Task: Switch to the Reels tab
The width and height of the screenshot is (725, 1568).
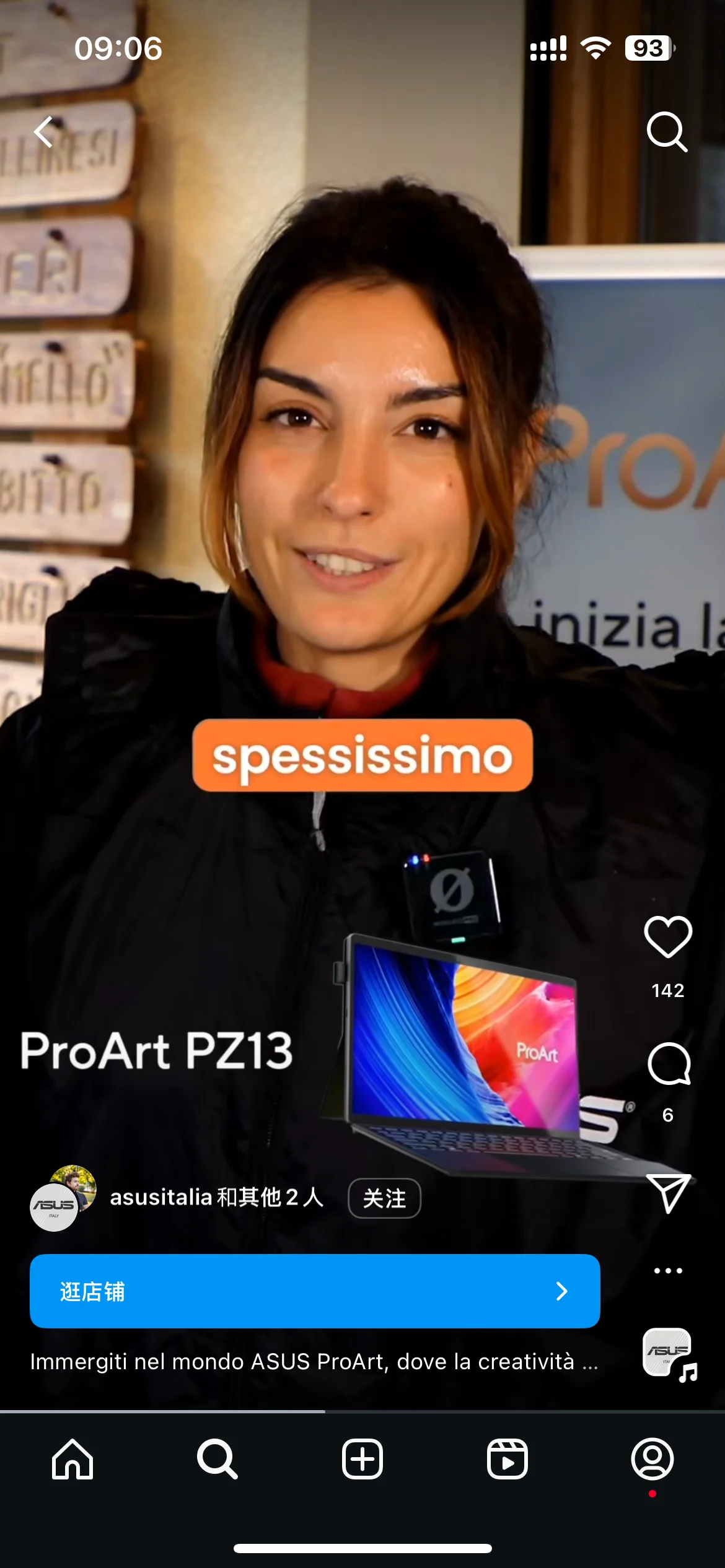Action: (507, 1459)
